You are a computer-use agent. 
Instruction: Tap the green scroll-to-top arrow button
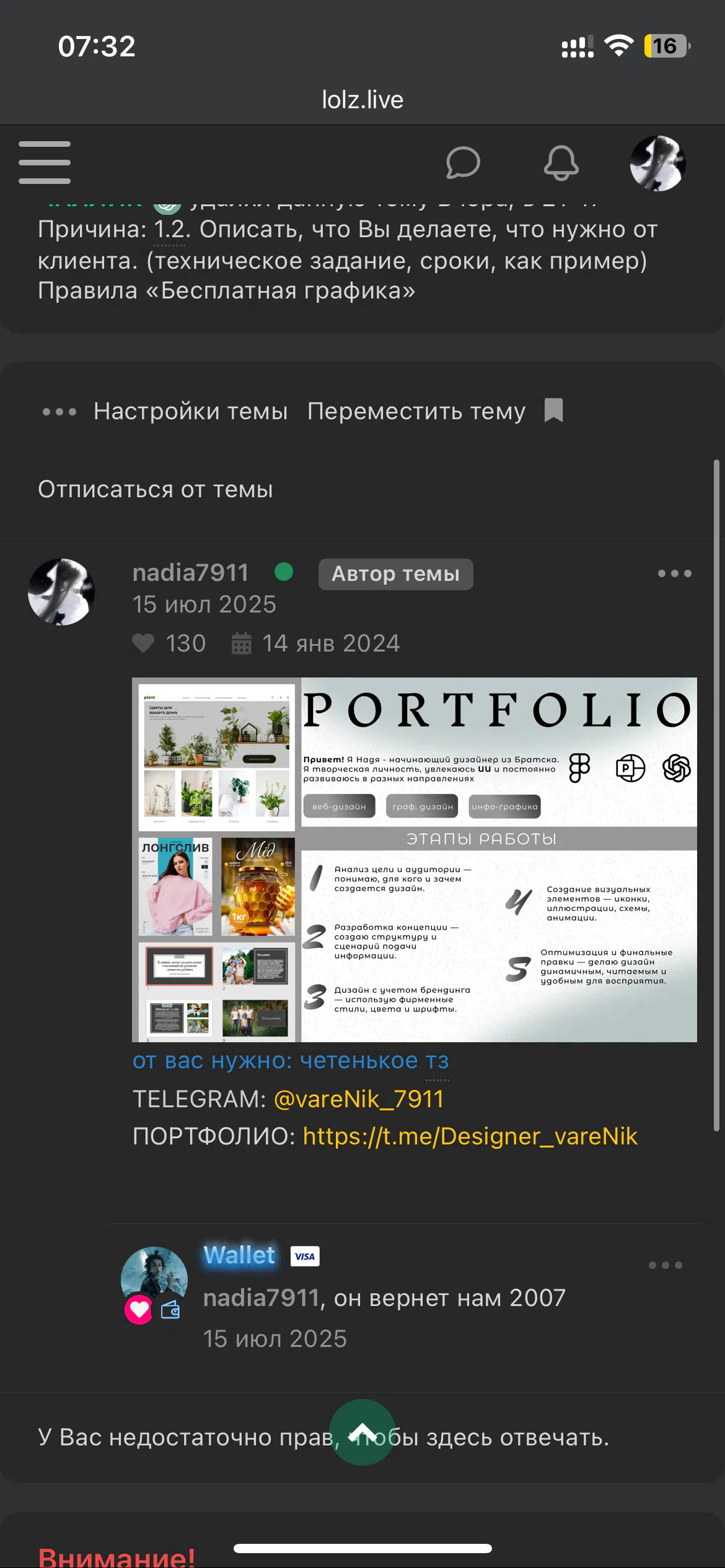pyautogui.click(x=362, y=1432)
